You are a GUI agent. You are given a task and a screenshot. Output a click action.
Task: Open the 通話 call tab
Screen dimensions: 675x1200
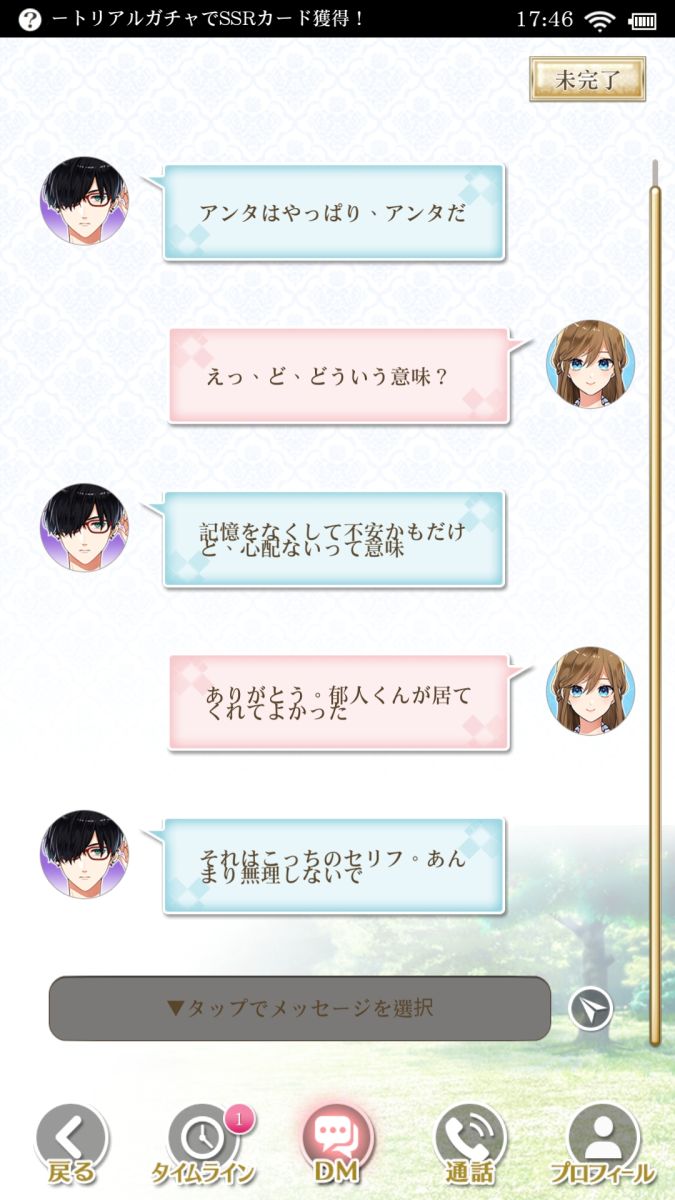pos(469,1143)
